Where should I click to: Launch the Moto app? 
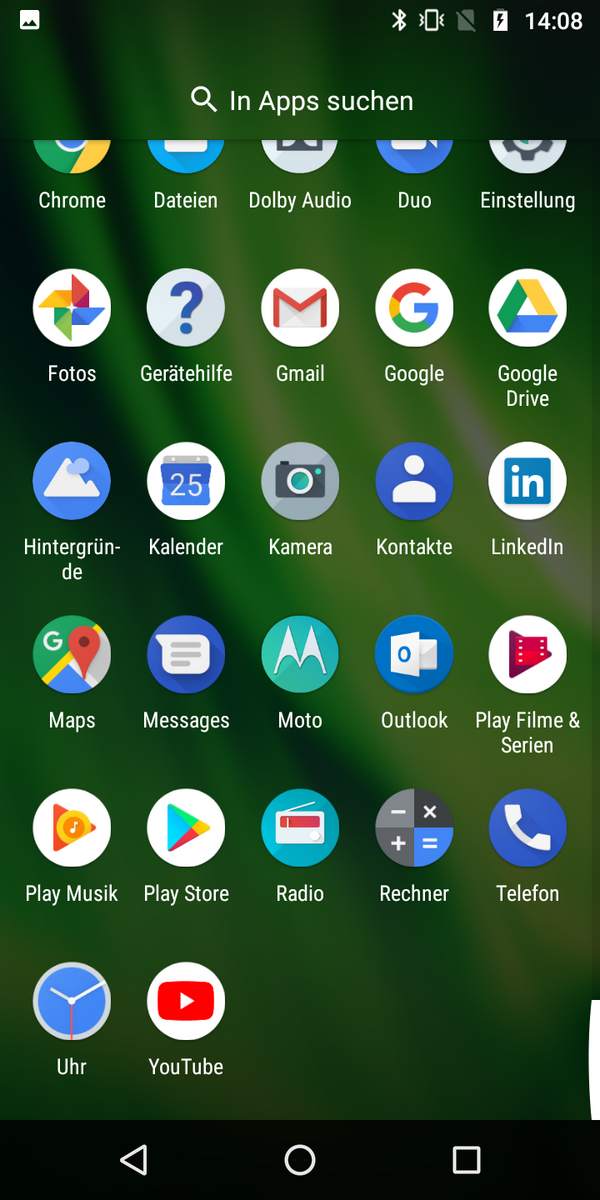point(300,654)
